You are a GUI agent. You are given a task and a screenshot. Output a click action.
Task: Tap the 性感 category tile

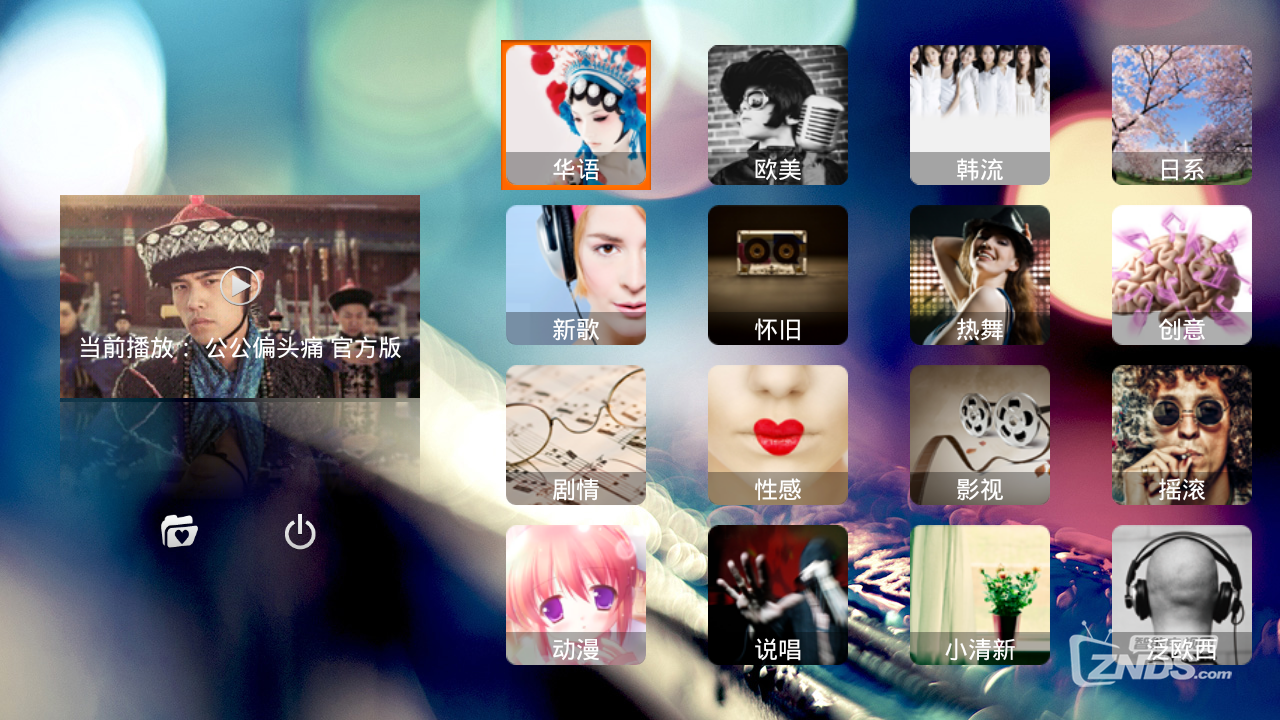778,435
